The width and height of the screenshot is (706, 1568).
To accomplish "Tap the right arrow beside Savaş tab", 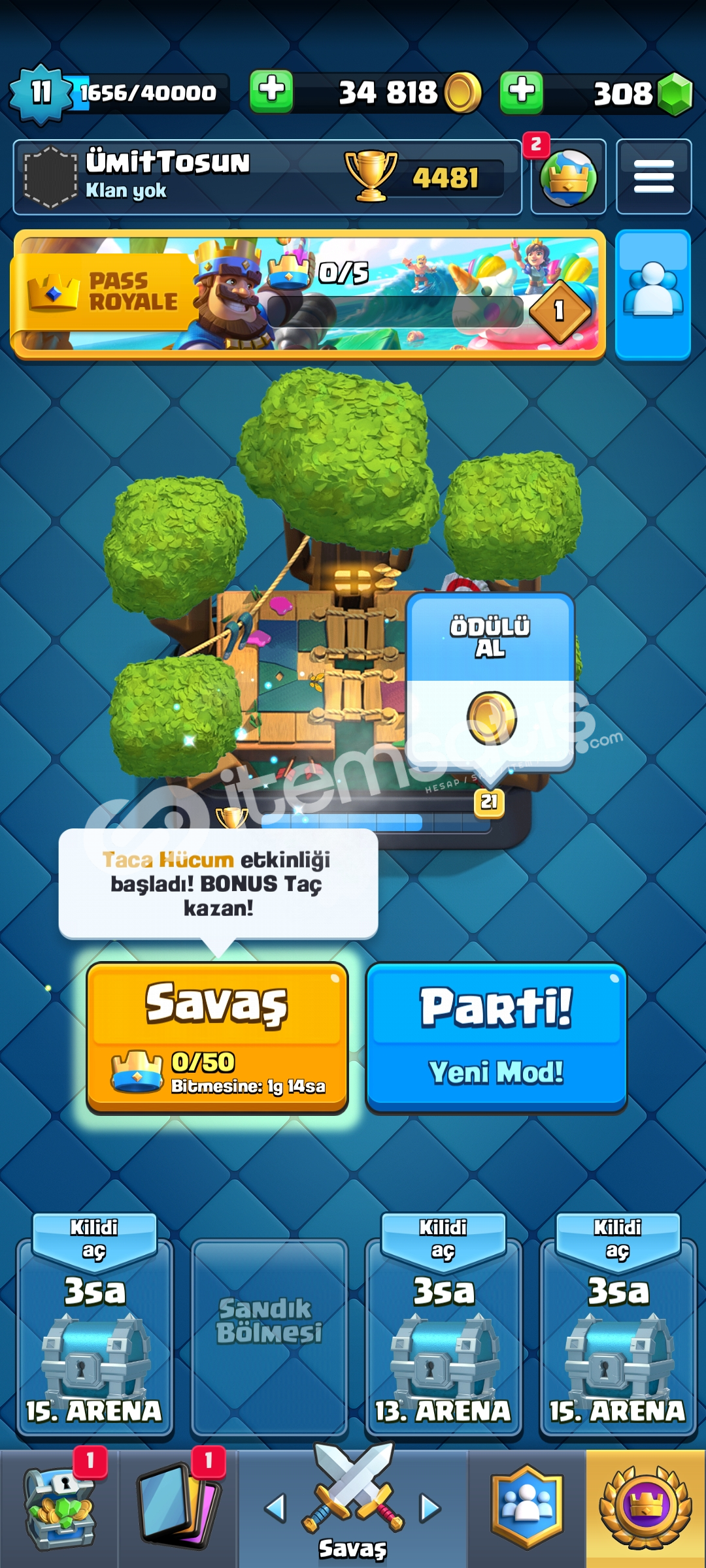I will [429, 1508].
